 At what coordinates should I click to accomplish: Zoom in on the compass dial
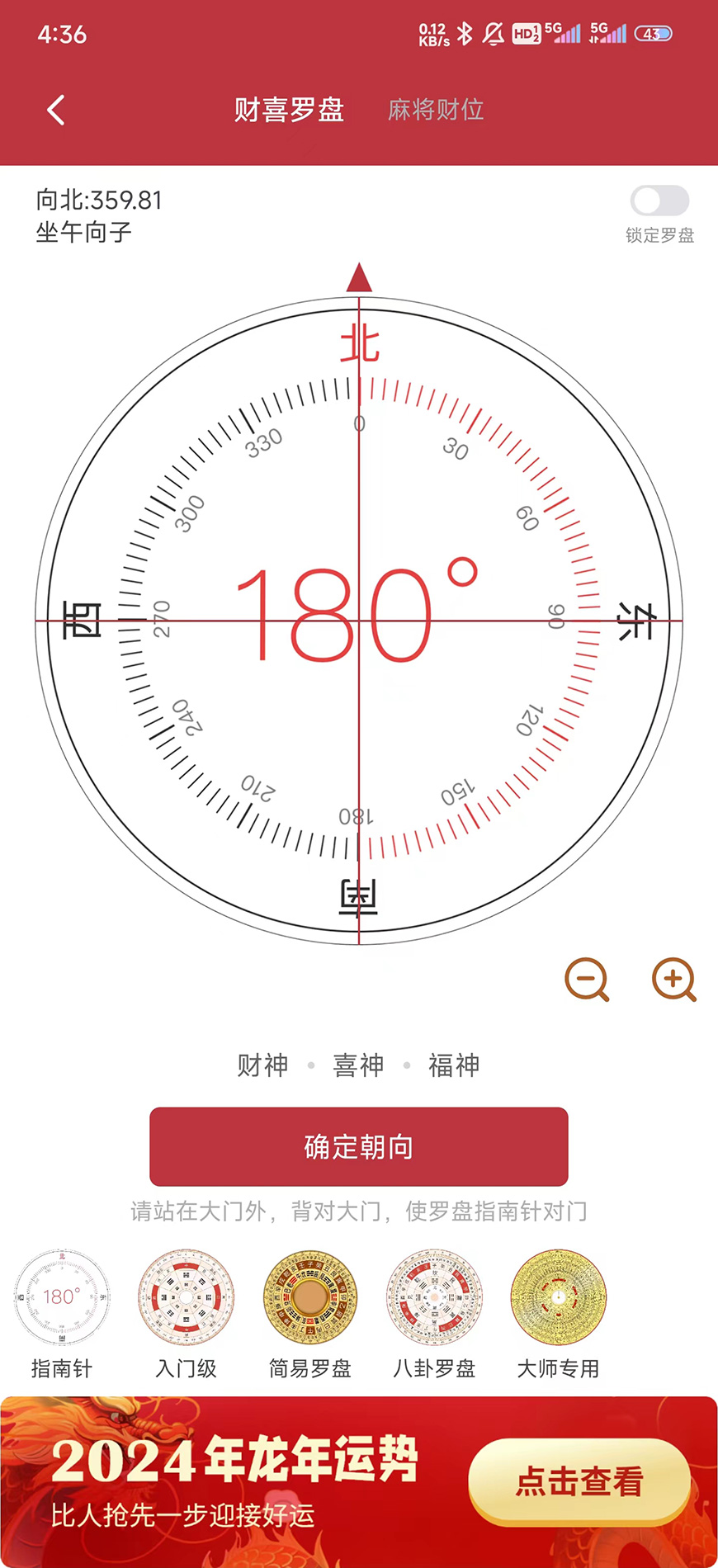pos(673,980)
